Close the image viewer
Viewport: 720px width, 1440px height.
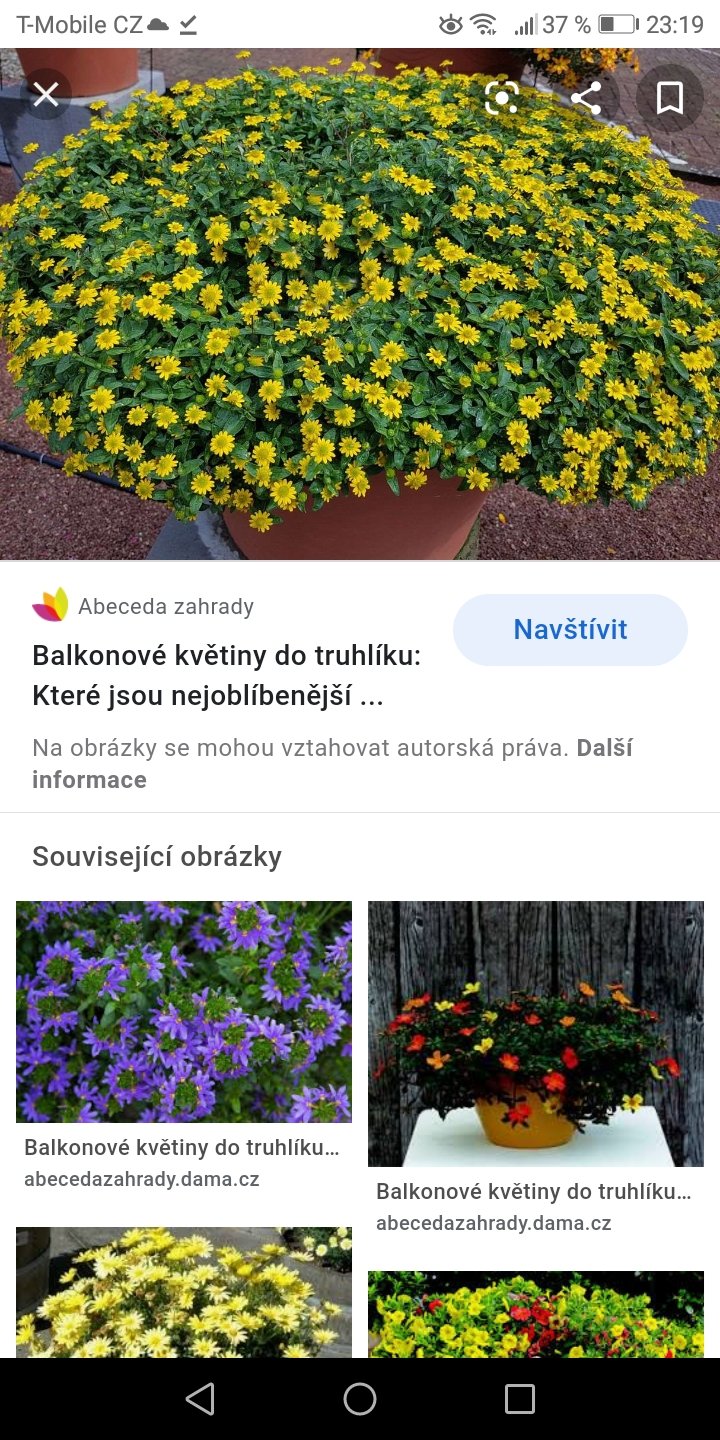46,95
